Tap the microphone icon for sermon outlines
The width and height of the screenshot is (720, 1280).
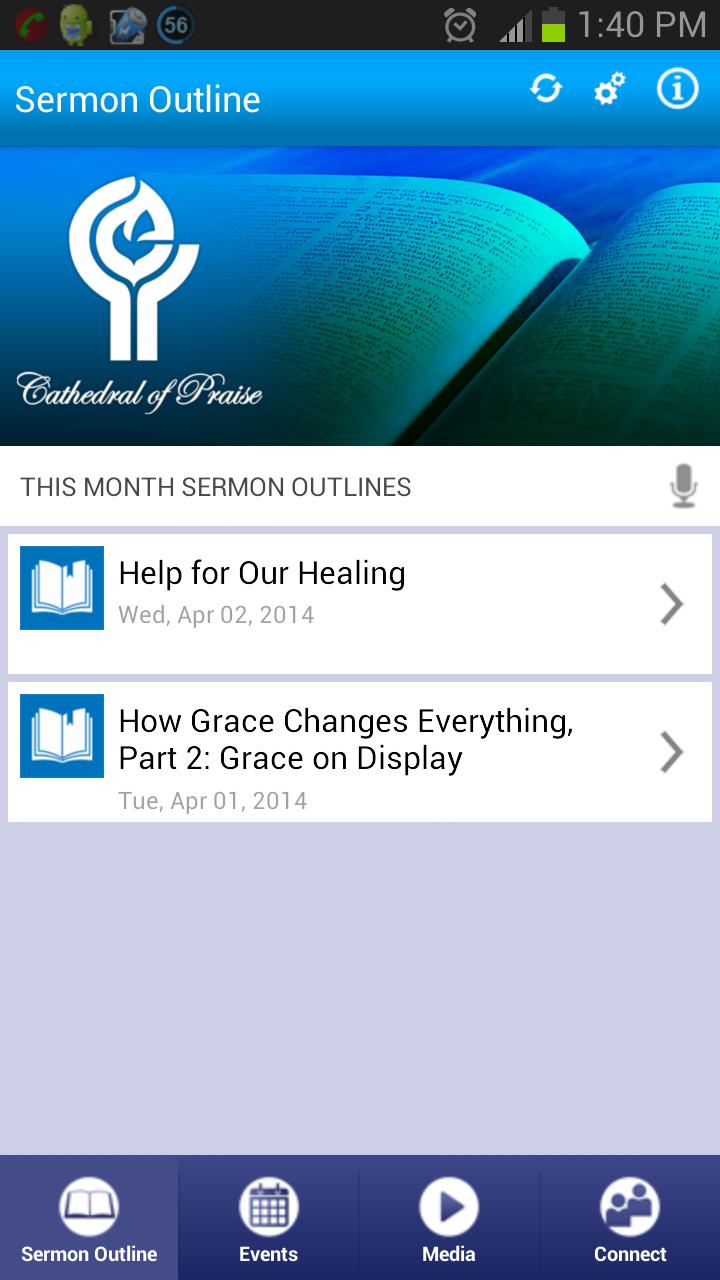pyautogui.click(x=683, y=486)
